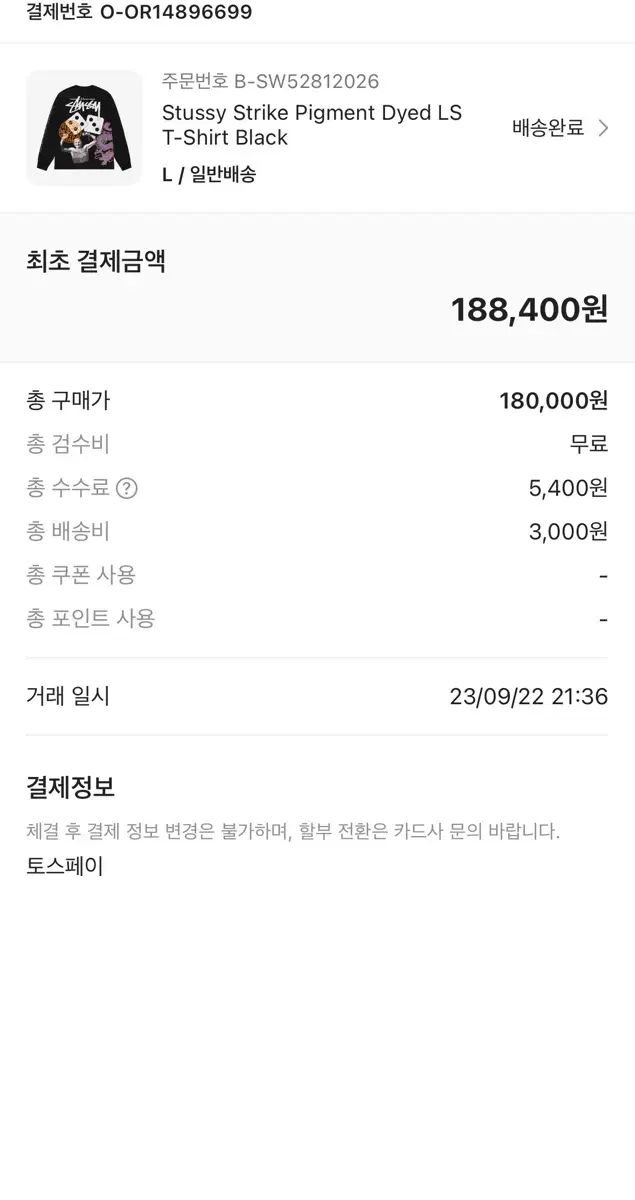Image resolution: width=635 pixels, height=1200 pixels.
Task: Open the 배송완료 delivery status details
Action: tap(560, 128)
